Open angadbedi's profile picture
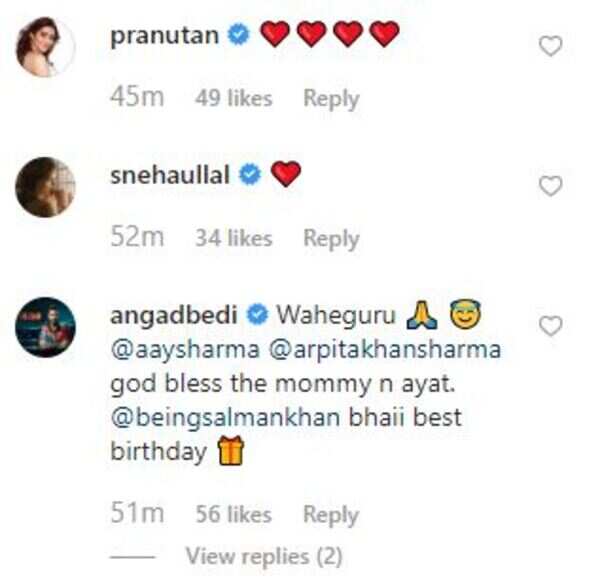Screen dimensions: 600x581 46,326
